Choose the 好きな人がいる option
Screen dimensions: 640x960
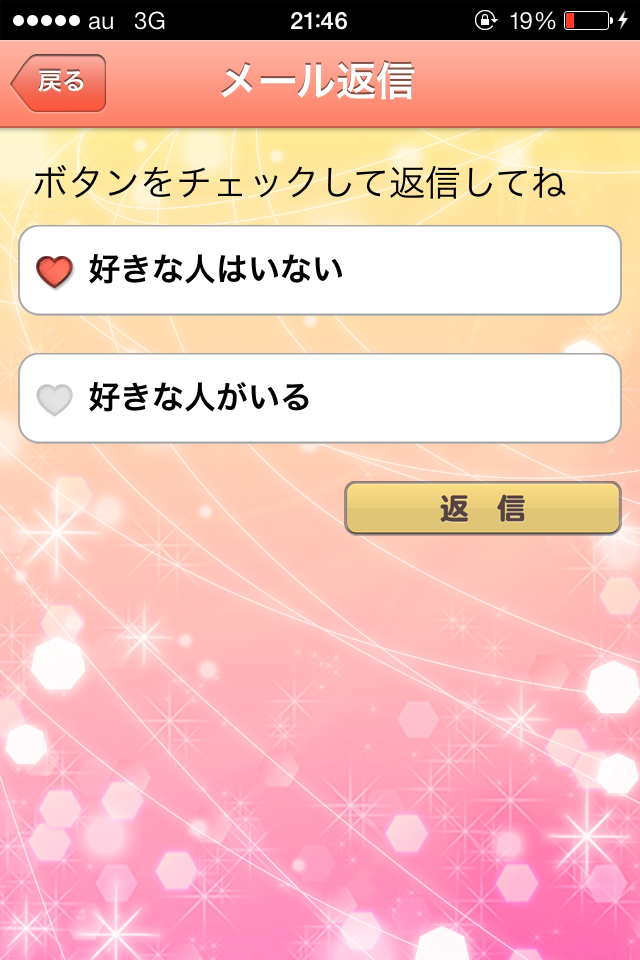pyautogui.click(x=319, y=398)
